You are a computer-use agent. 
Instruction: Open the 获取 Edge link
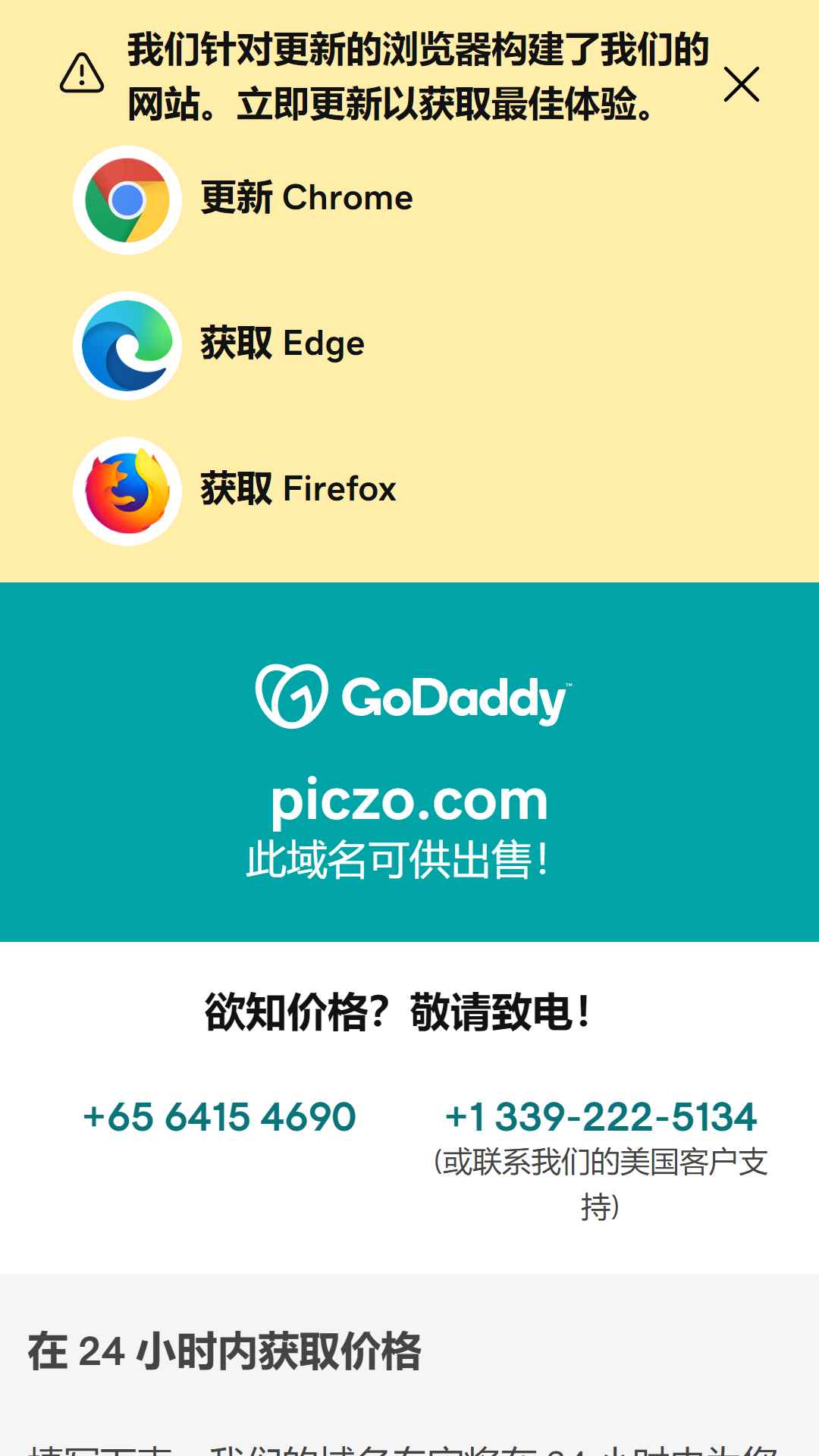(x=219, y=346)
